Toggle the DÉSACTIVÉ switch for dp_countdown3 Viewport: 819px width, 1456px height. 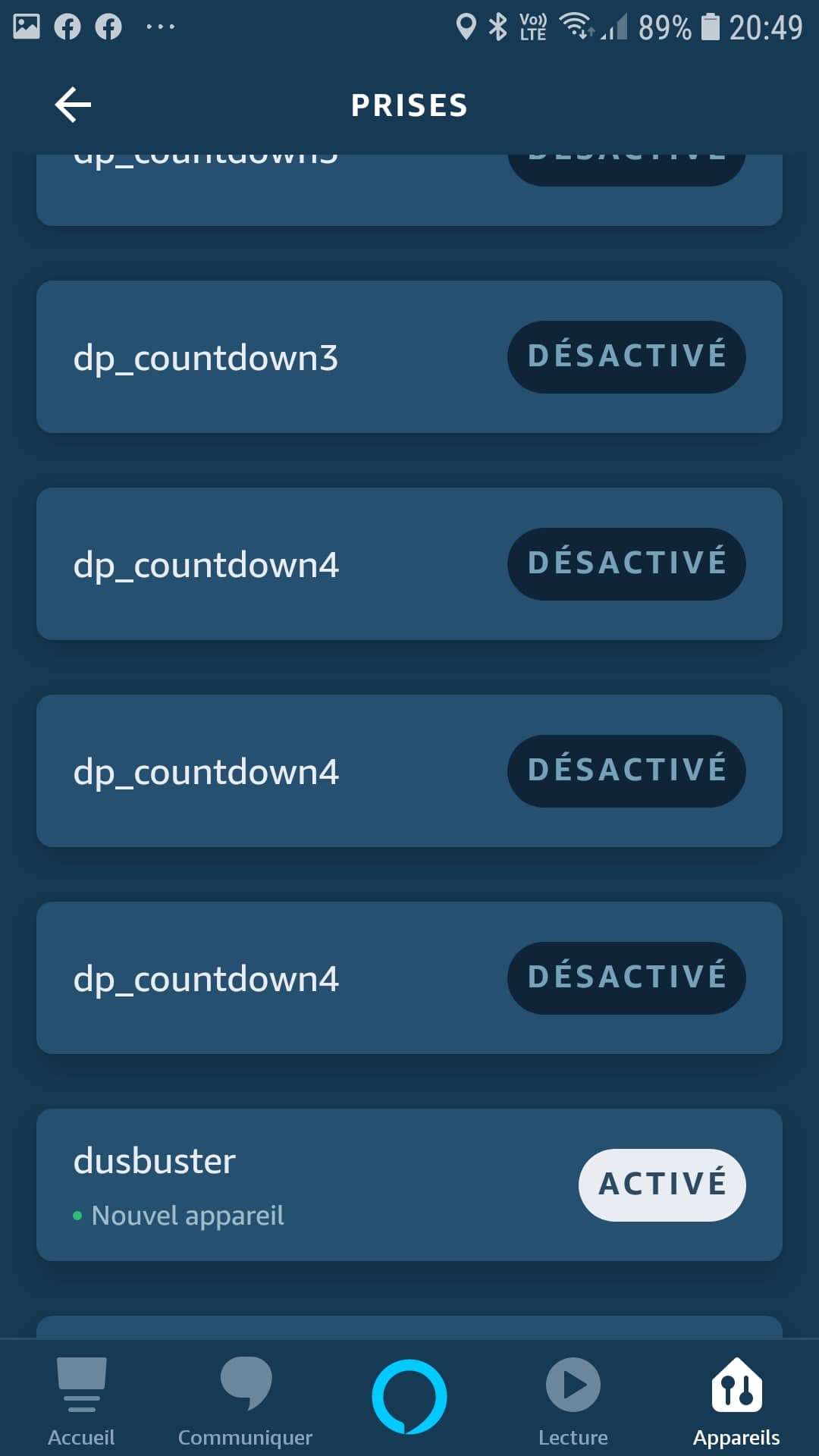(626, 356)
